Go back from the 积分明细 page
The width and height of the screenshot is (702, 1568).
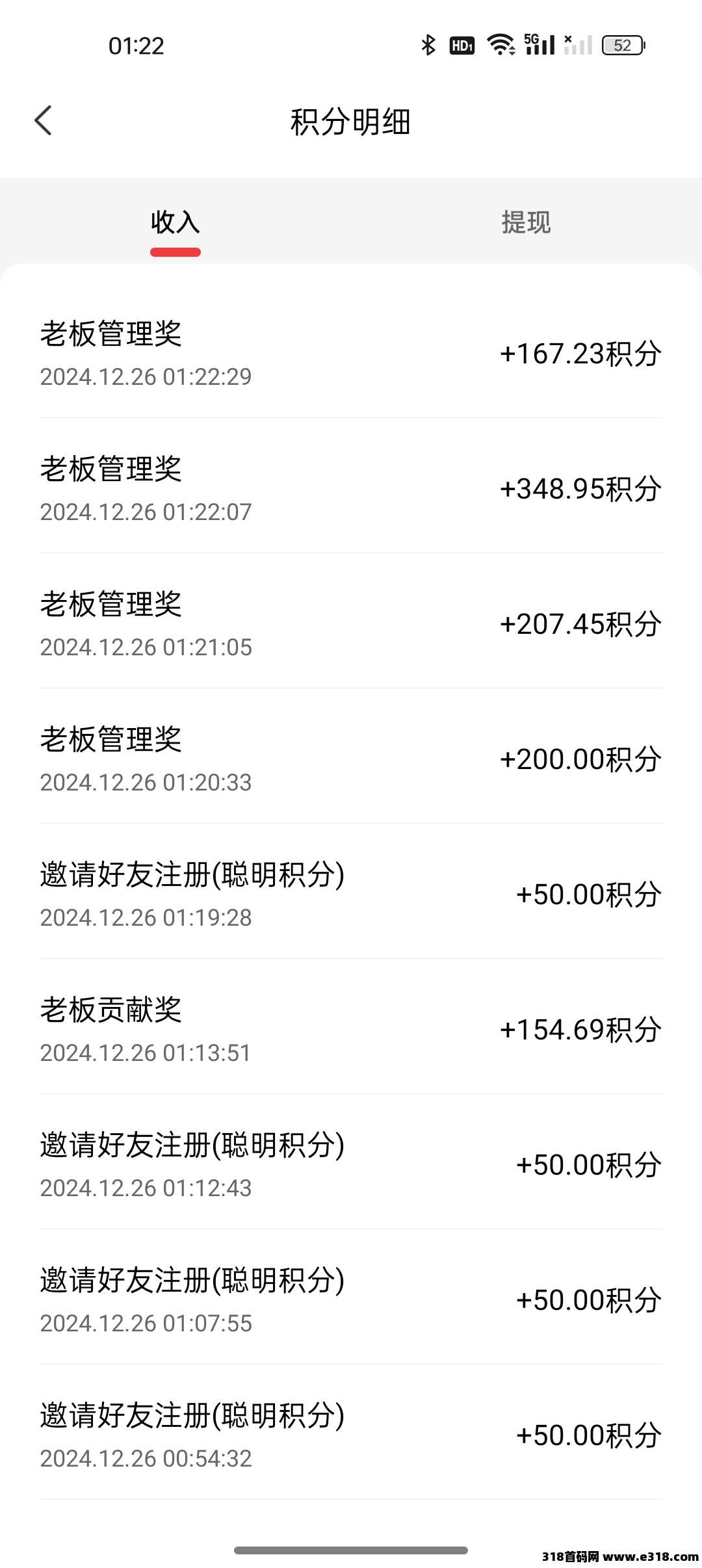tap(43, 121)
